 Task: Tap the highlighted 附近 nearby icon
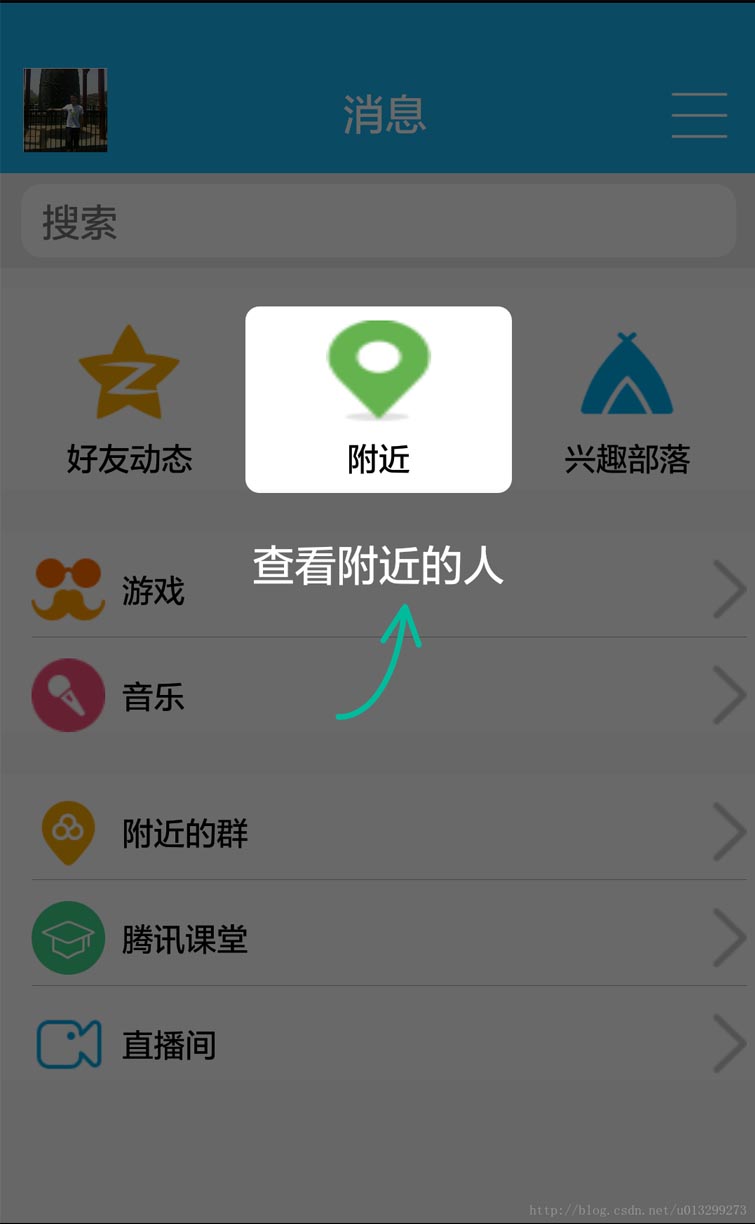(378, 398)
